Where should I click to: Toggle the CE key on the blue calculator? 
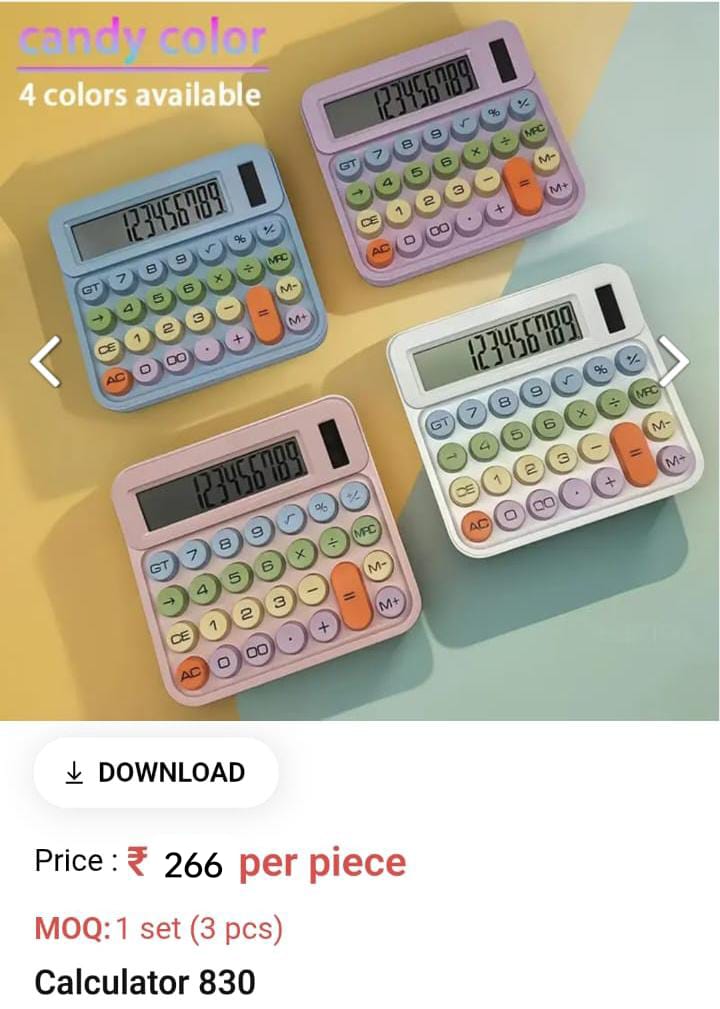(109, 349)
